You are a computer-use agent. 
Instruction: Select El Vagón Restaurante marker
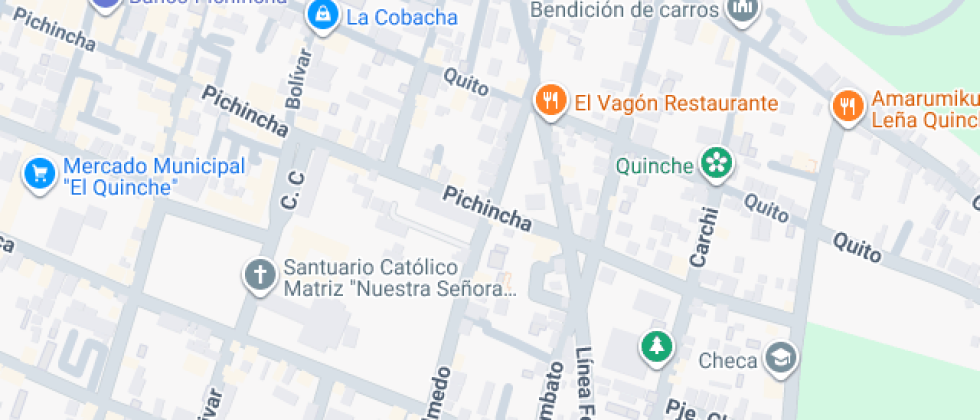coord(548,101)
